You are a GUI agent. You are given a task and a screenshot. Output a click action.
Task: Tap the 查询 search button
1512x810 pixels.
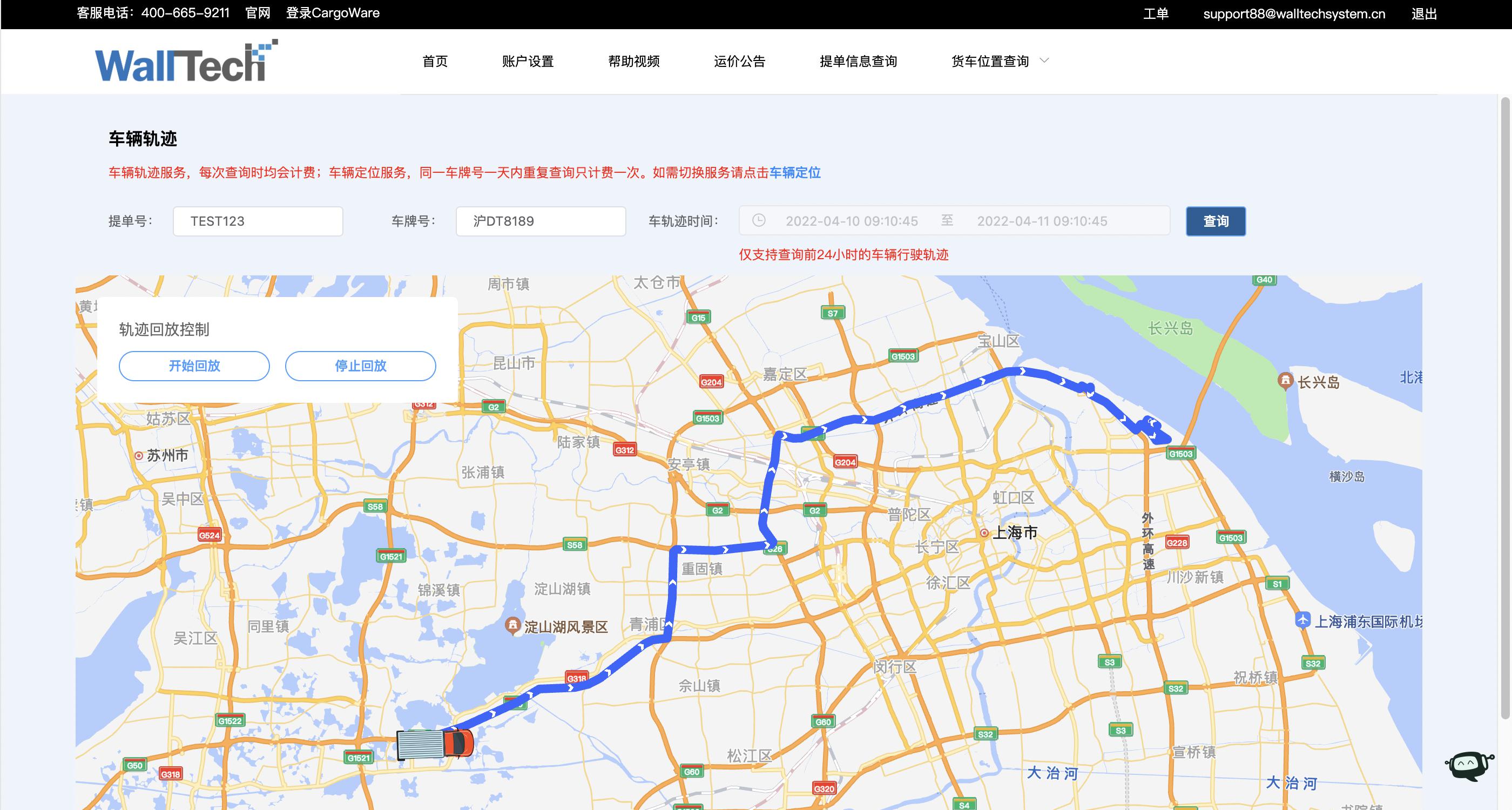[1216, 221]
